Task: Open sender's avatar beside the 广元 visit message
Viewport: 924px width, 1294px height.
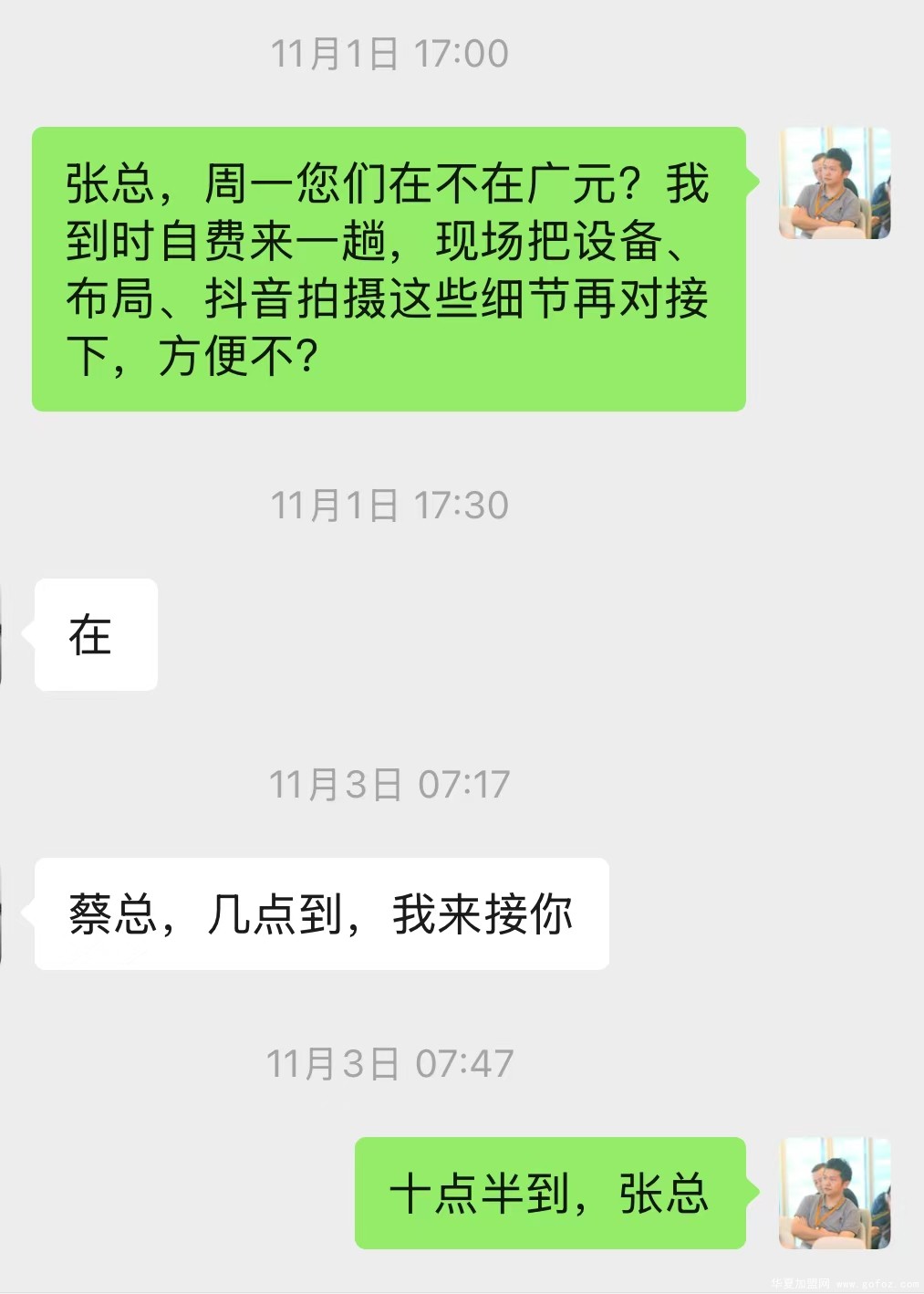Action: 834,183
